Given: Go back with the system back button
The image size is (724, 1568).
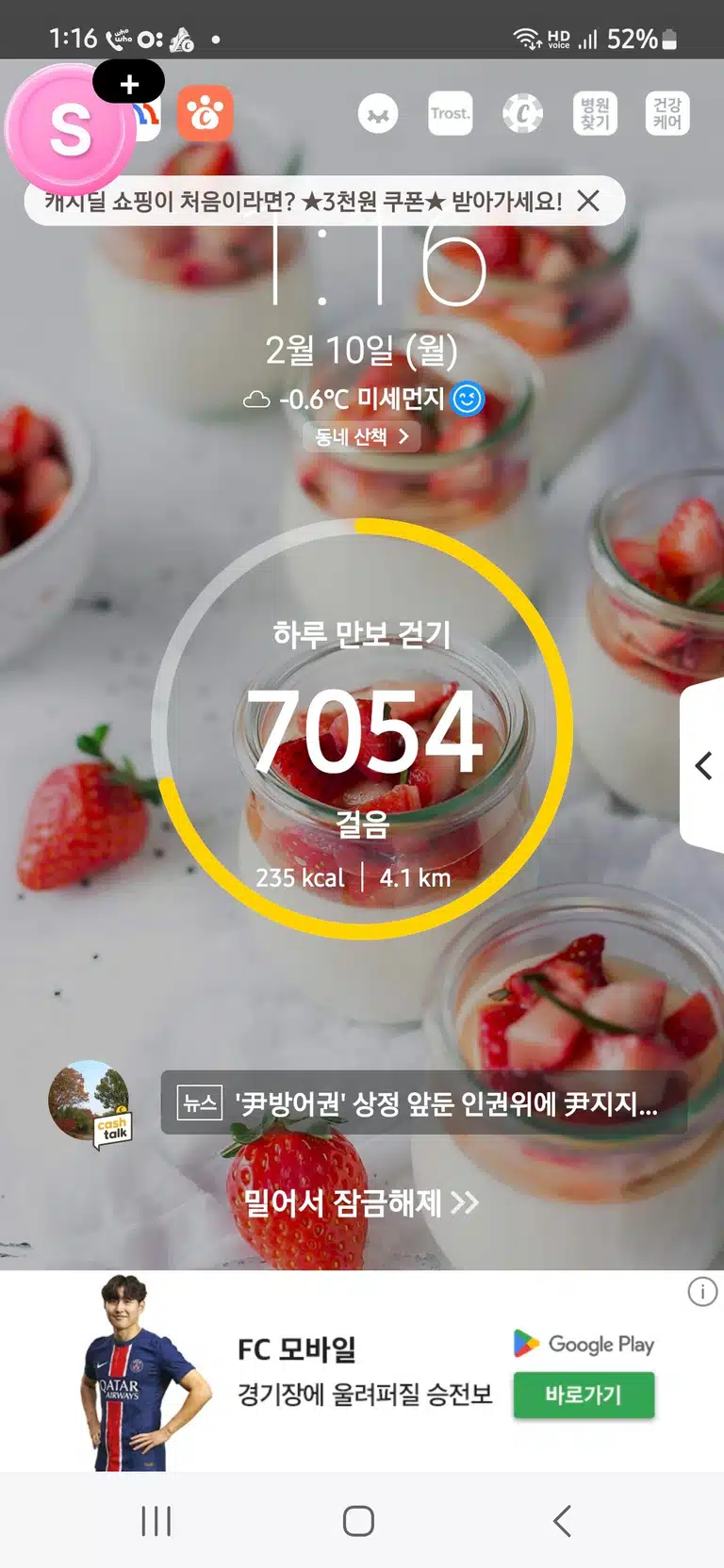Looking at the screenshot, I should 562,1521.
